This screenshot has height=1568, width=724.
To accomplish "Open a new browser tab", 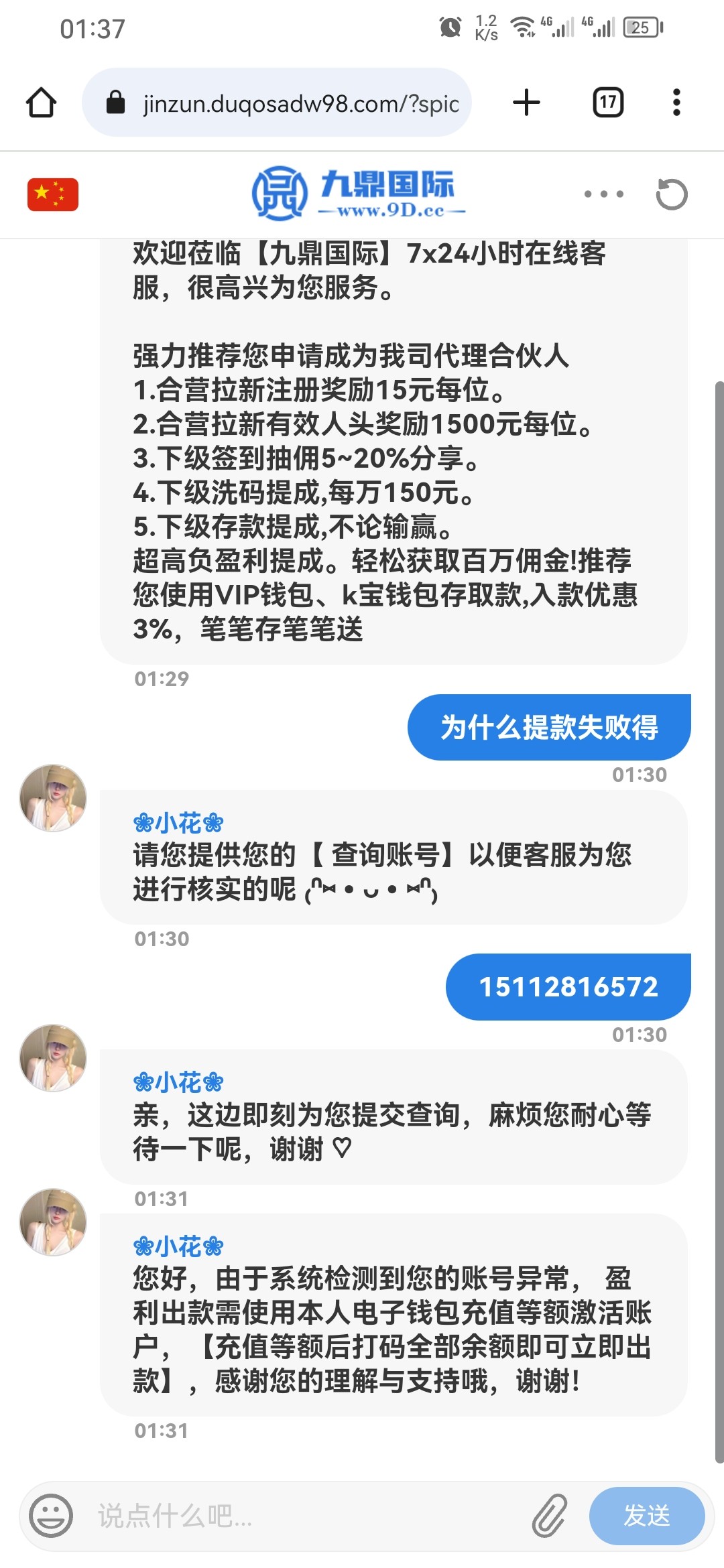I will pos(526,103).
